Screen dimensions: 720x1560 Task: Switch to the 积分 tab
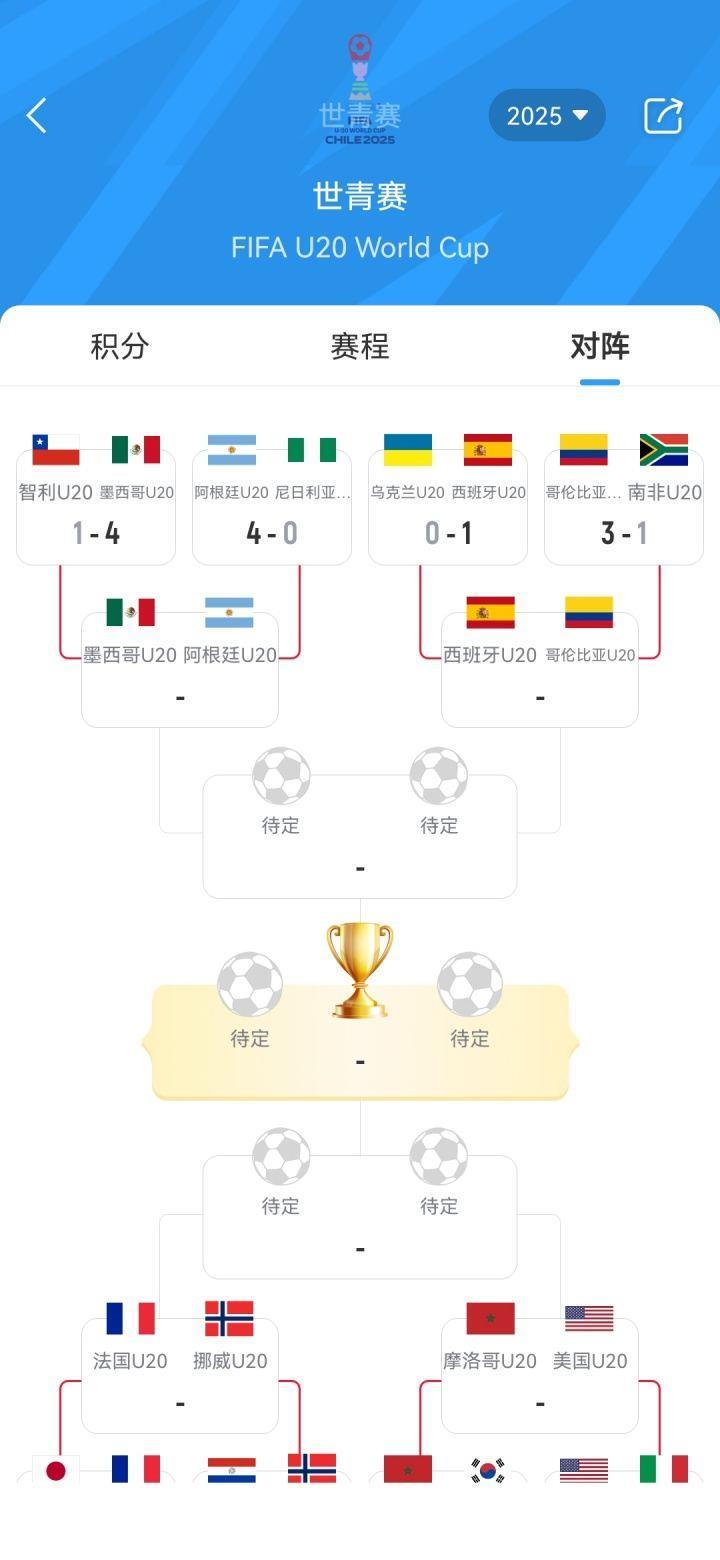coord(120,347)
